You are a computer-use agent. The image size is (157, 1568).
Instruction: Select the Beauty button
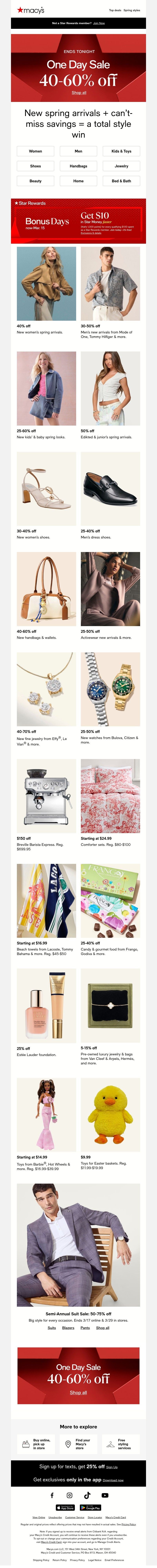coord(35,181)
